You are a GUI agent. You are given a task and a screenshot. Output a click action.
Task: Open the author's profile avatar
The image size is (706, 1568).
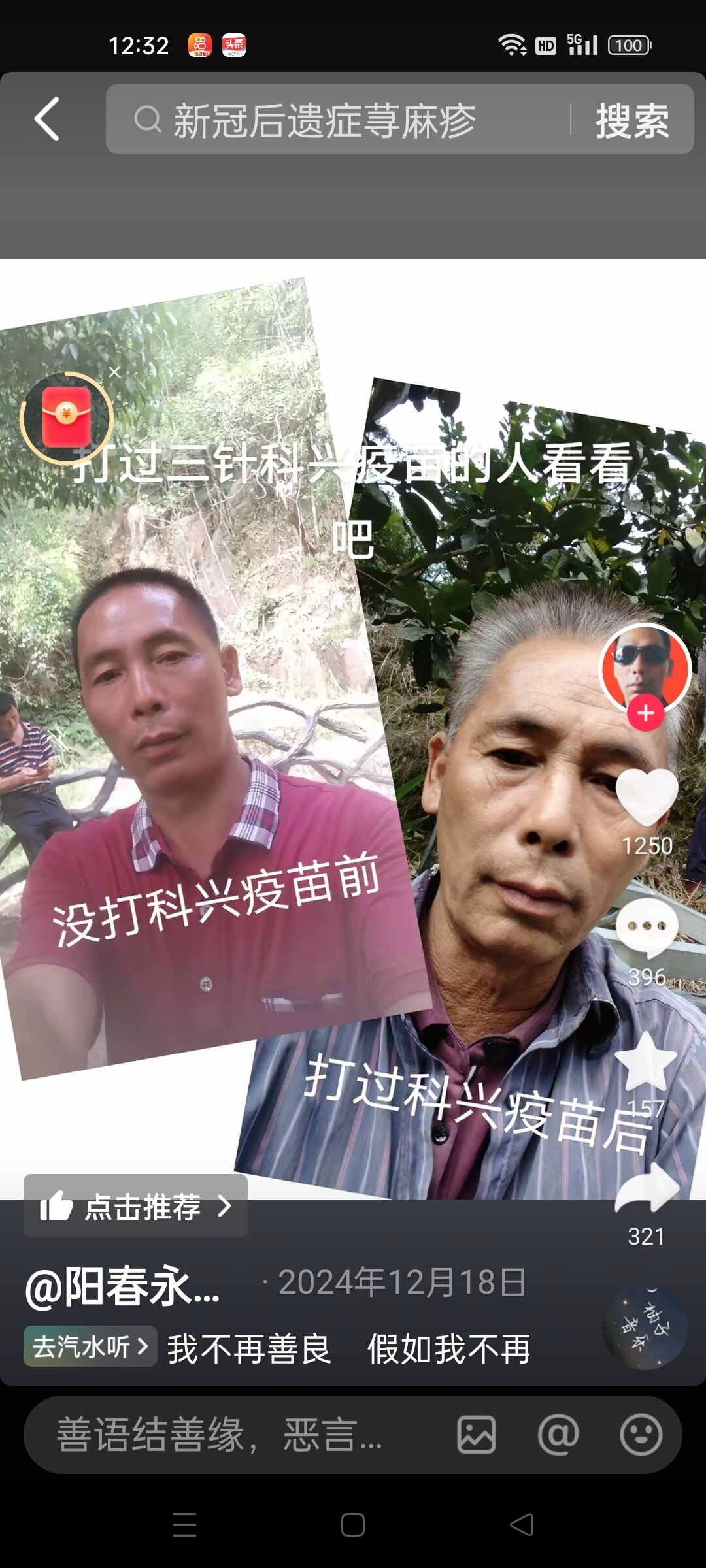click(x=645, y=668)
